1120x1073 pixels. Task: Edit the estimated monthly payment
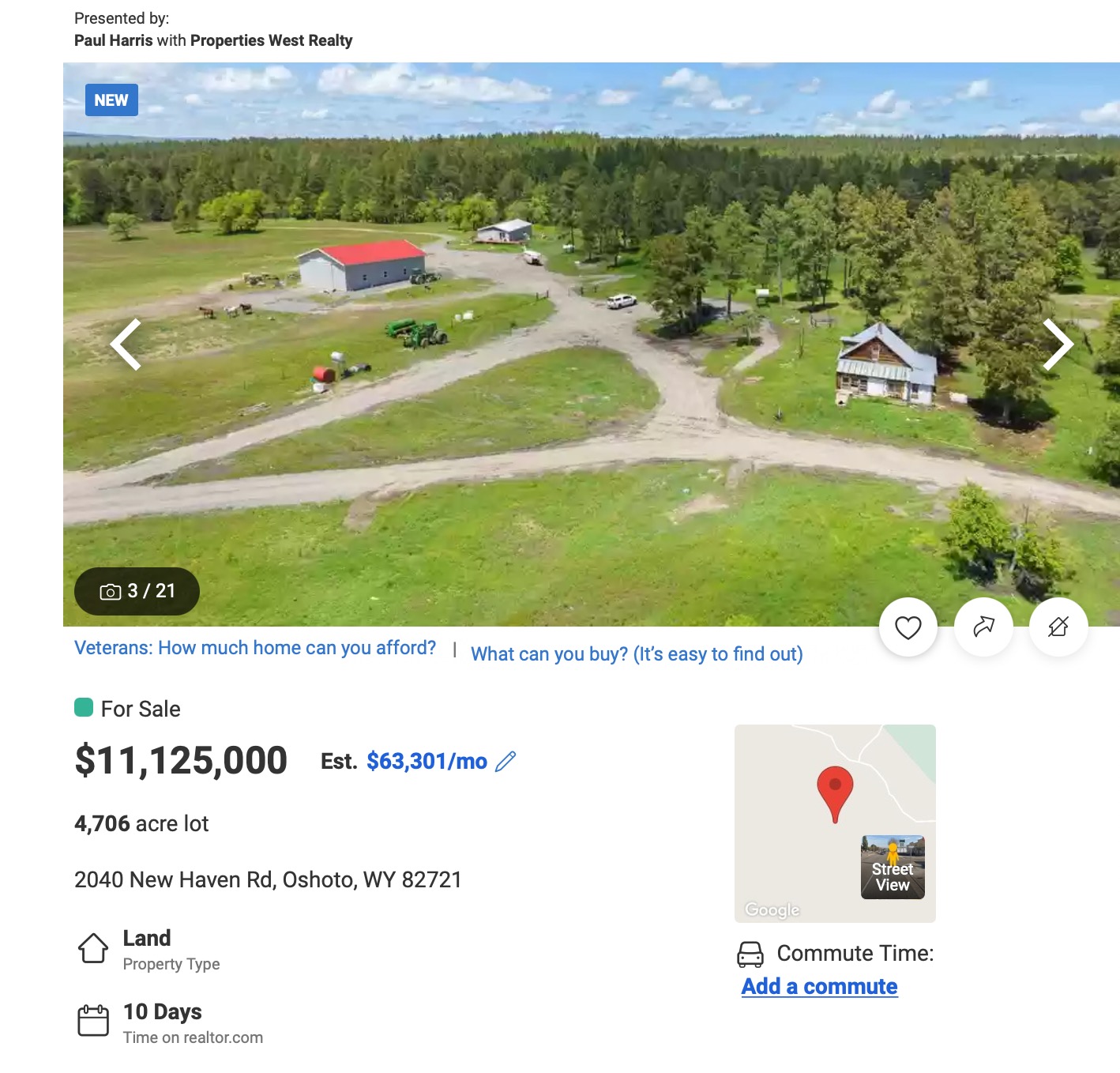click(x=506, y=761)
